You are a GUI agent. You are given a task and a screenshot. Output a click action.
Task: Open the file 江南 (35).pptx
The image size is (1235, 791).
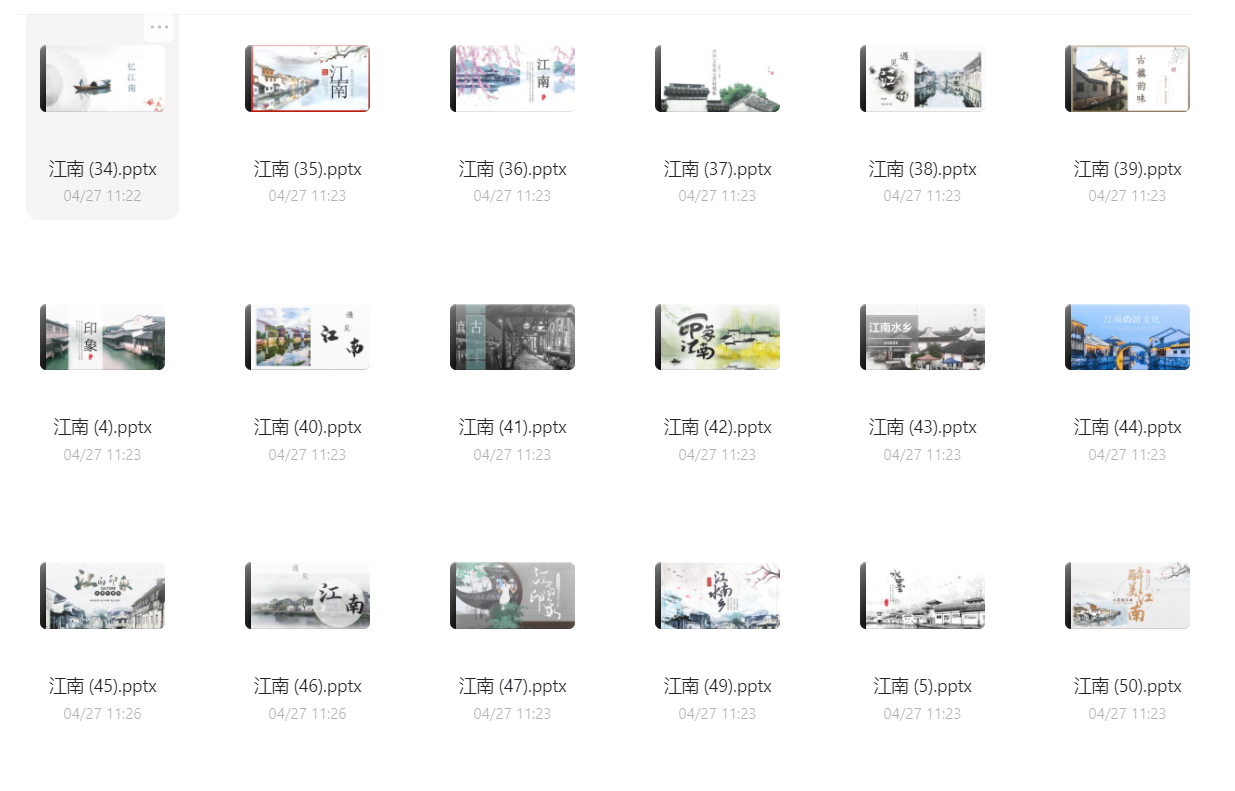308,79
